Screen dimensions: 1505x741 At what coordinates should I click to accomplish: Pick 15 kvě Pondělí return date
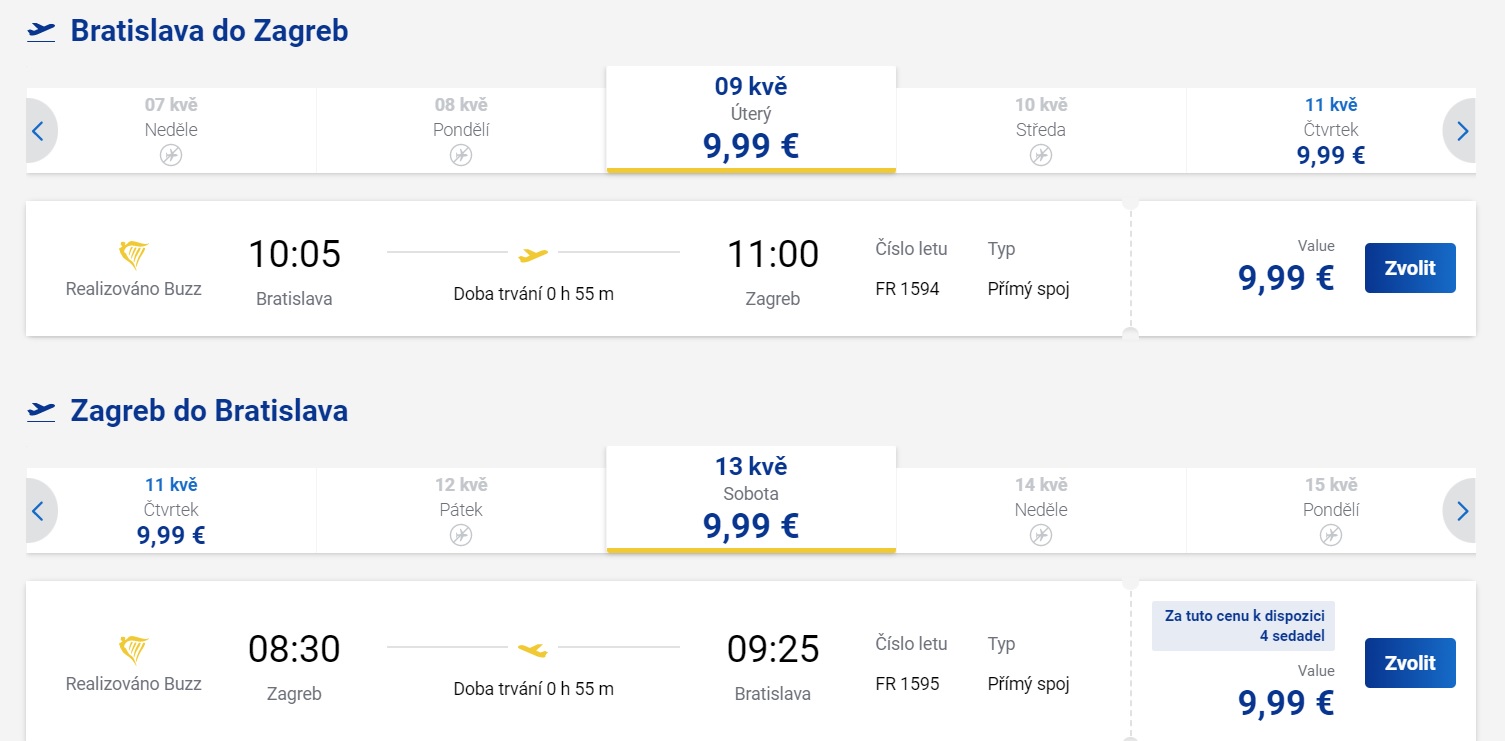(x=1330, y=510)
